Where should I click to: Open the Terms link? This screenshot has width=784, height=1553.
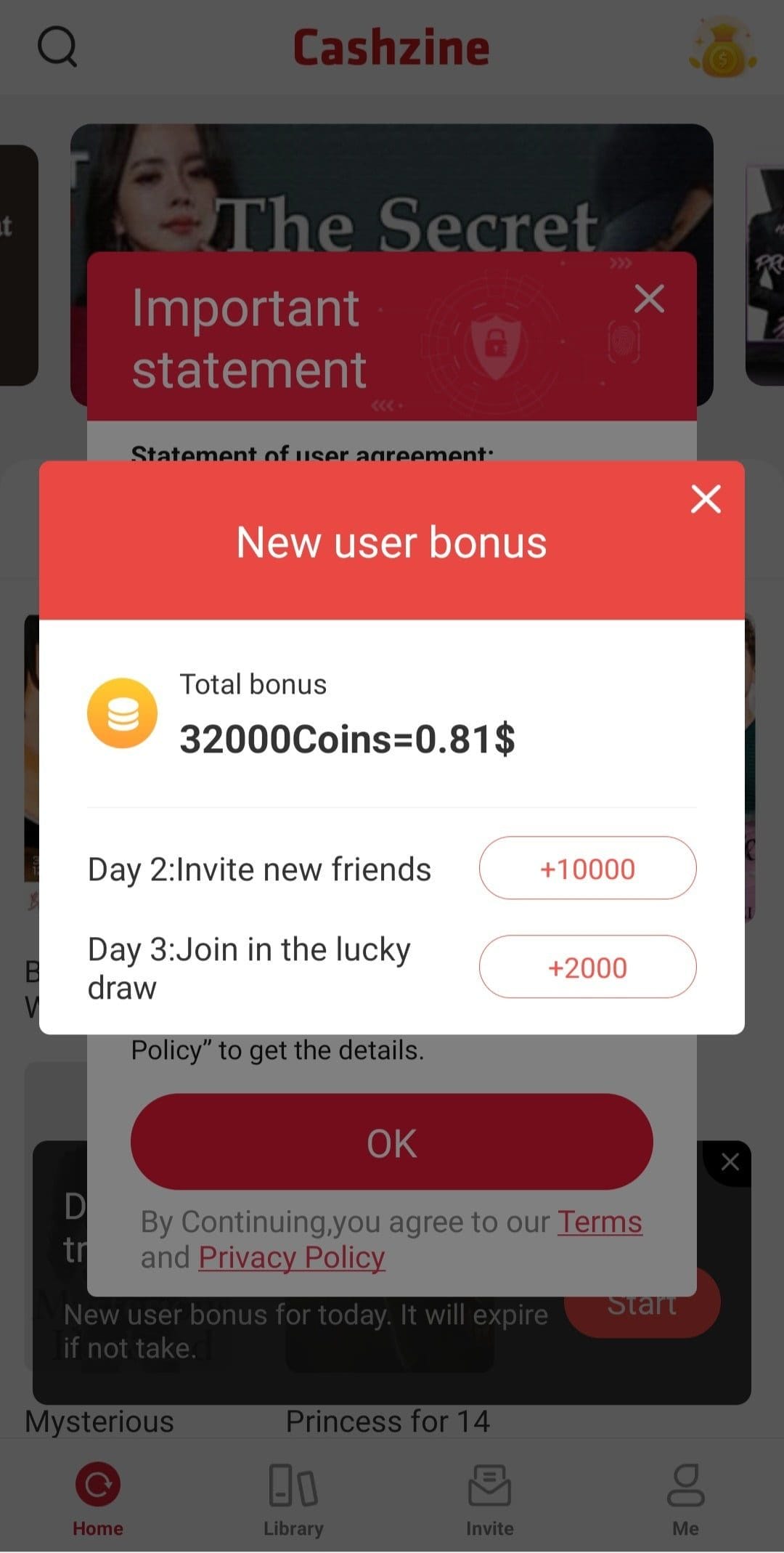[600, 1222]
